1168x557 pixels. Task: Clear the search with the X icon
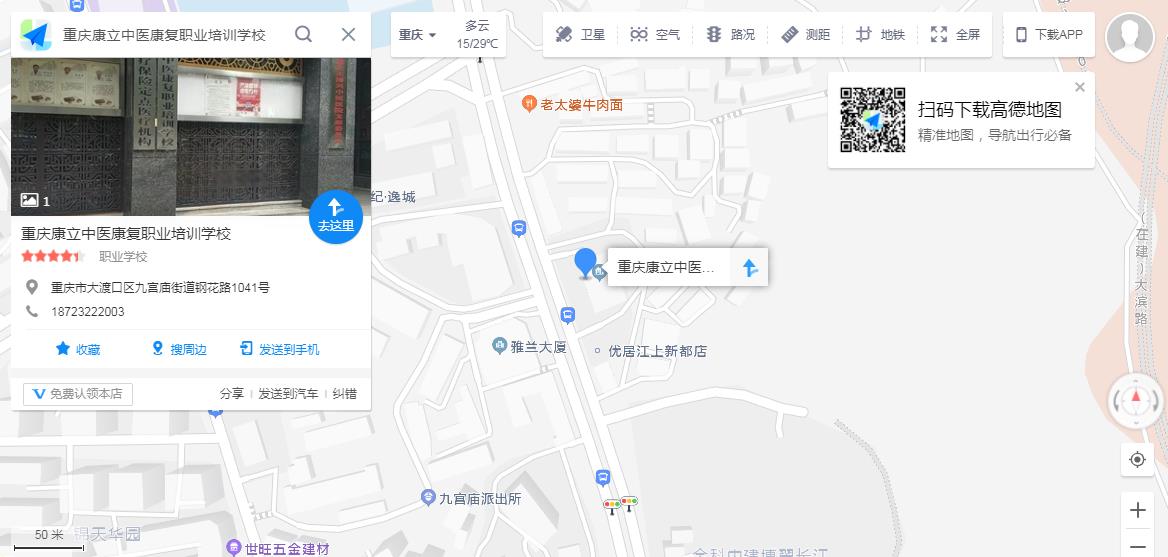tap(348, 34)
